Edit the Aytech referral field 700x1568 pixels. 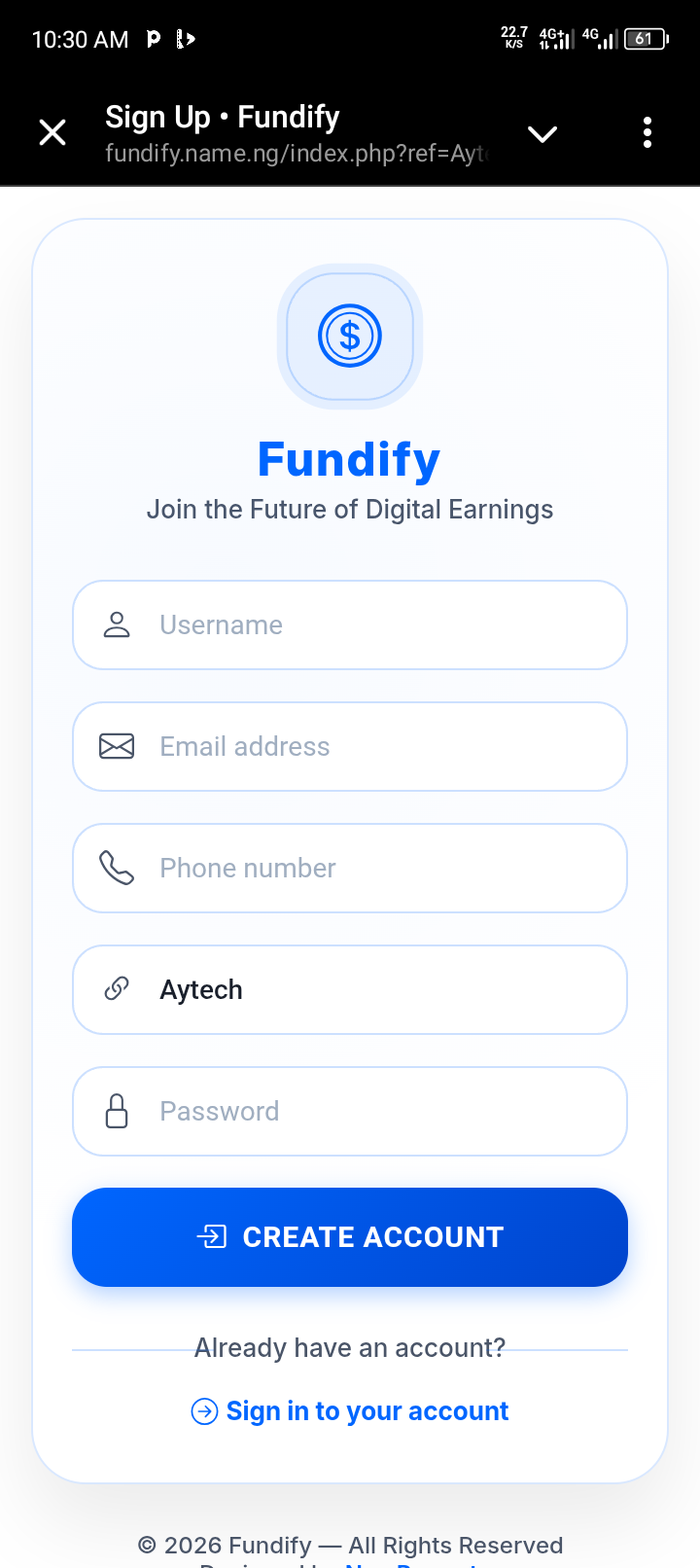(x=350, y=990)
